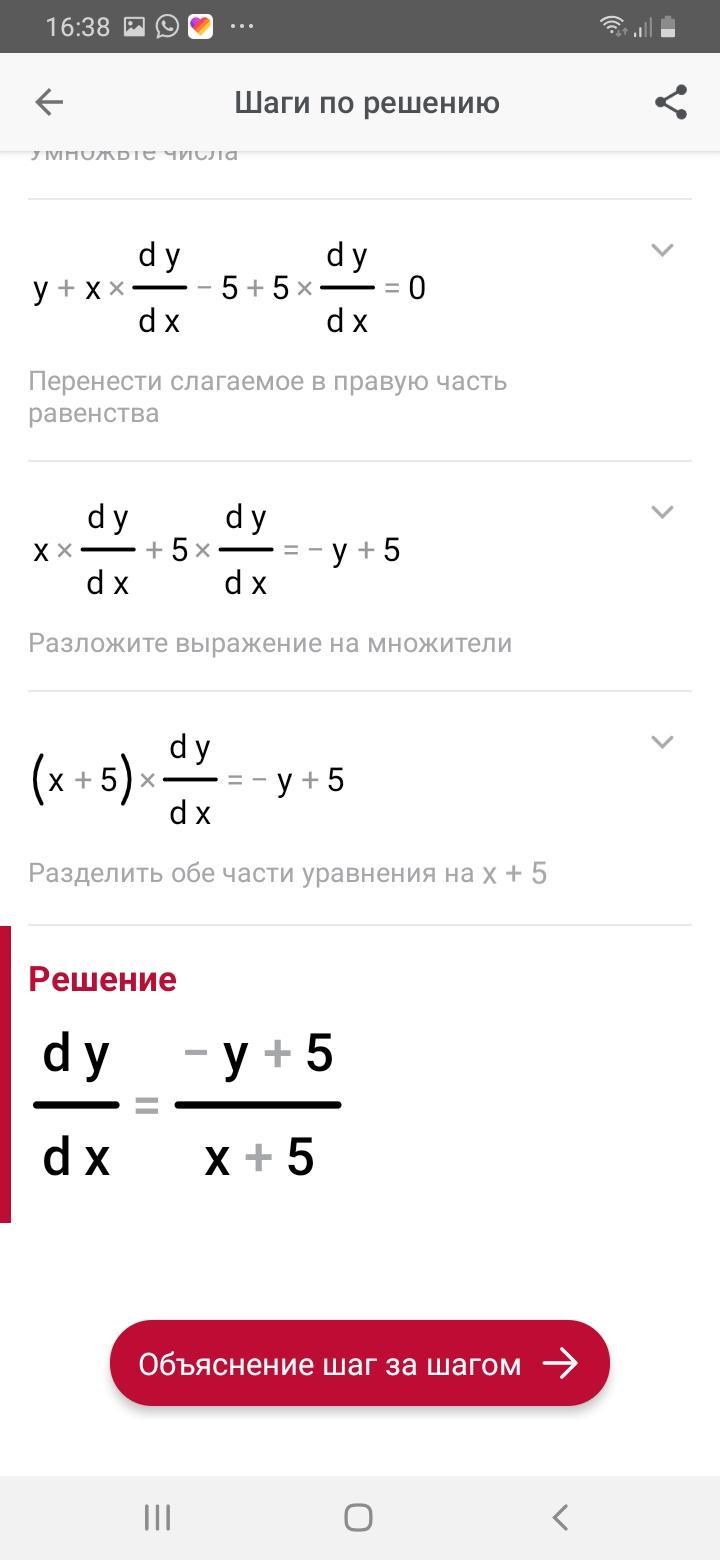Expand the step with = − y + 5 sum
720x1560 pixels.
click(x=661, y=512)
